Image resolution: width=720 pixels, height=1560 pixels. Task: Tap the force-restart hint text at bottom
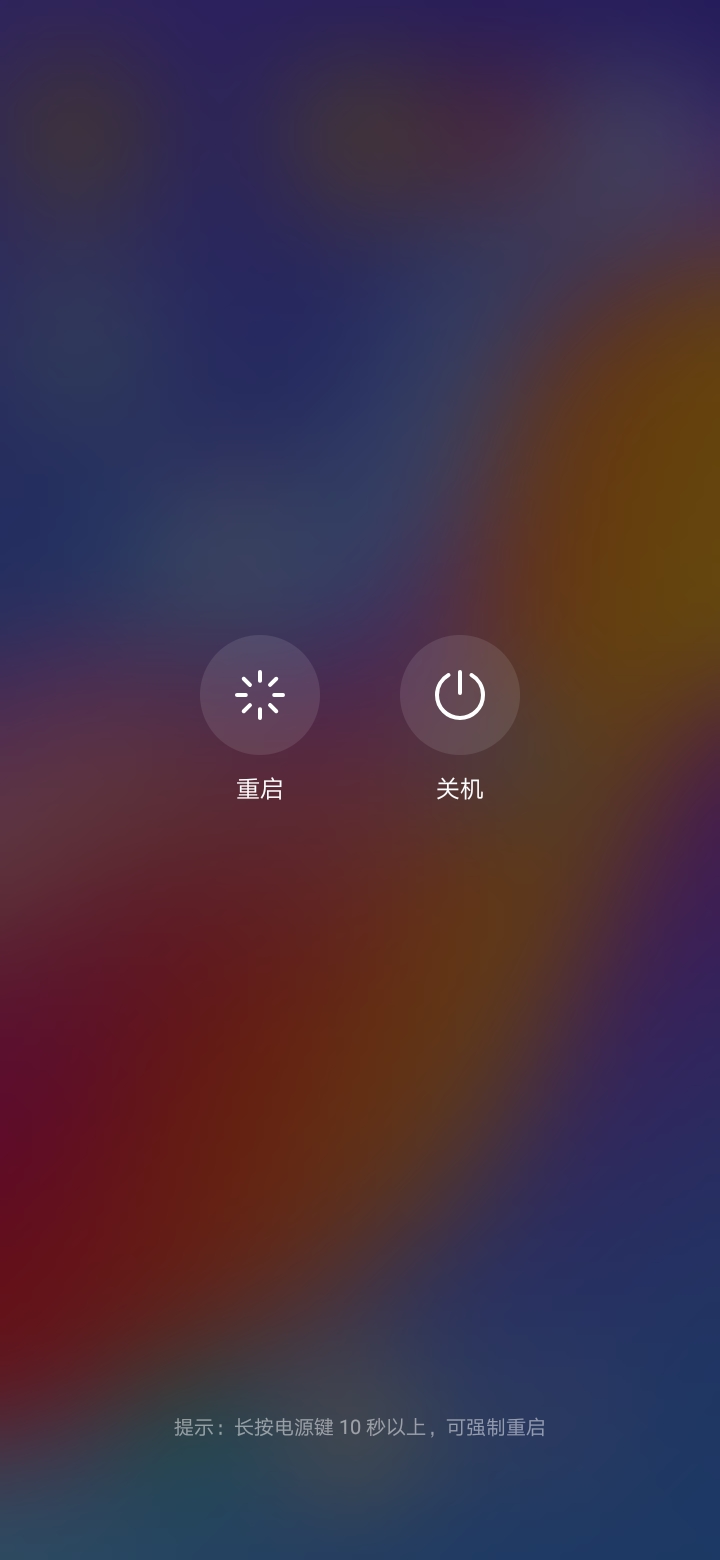[360, 1428]
